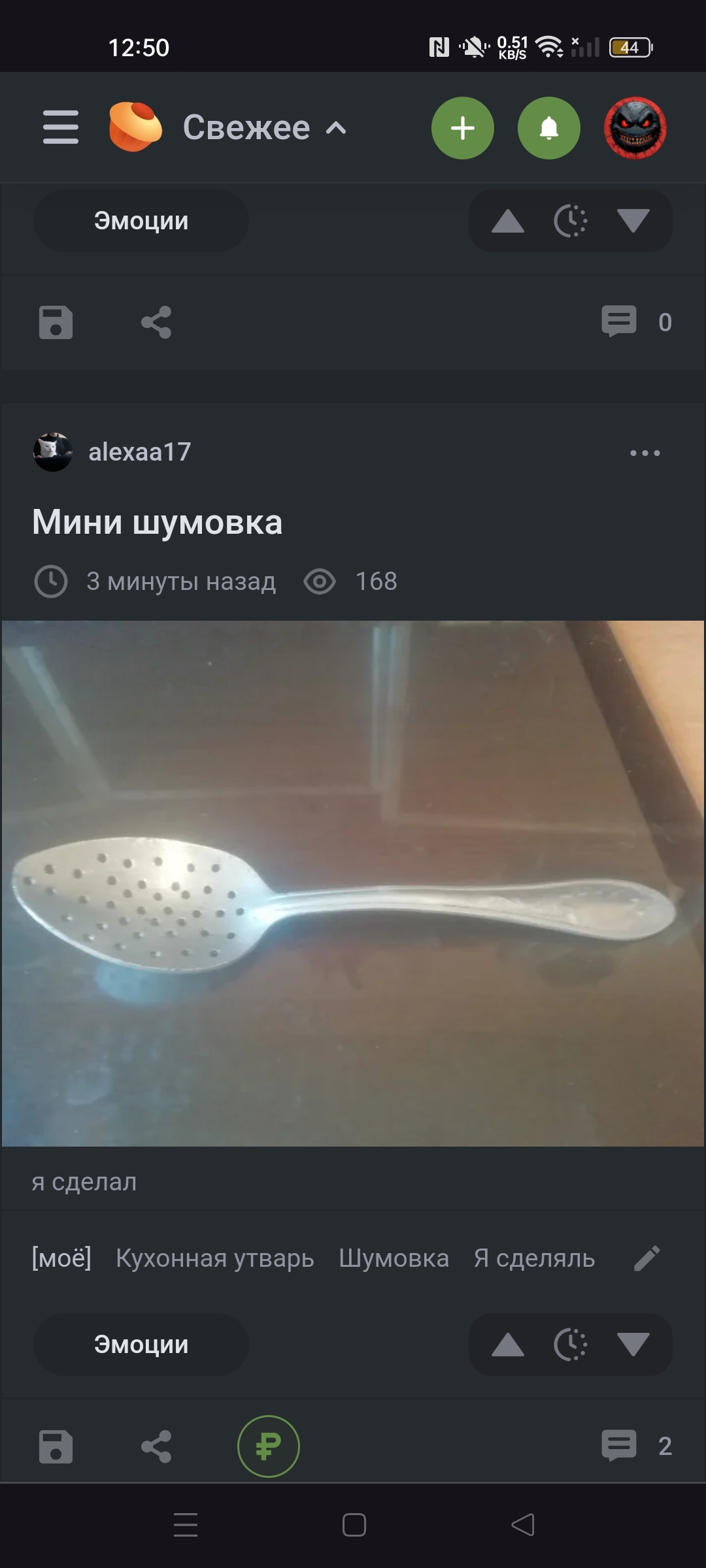The width and height of the screenshot is (706, 1568).
Task: Select the Шумовка tag
Action: 394,1258
